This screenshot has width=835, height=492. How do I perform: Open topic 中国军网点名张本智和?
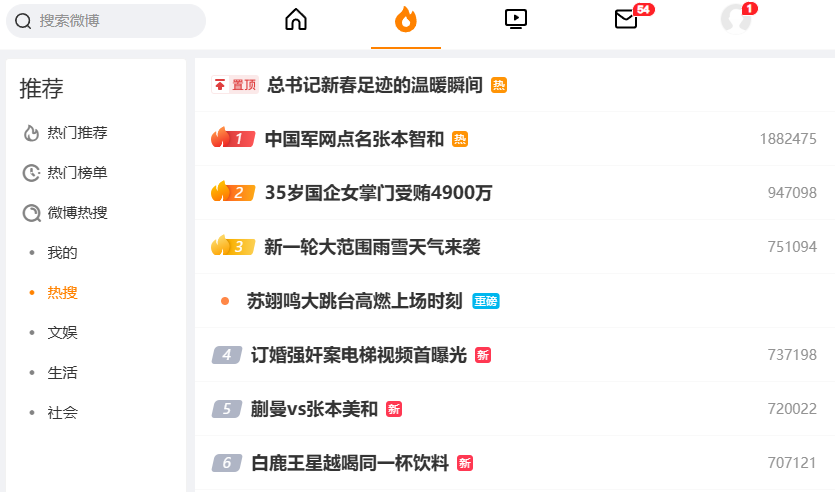click(354, 139)
